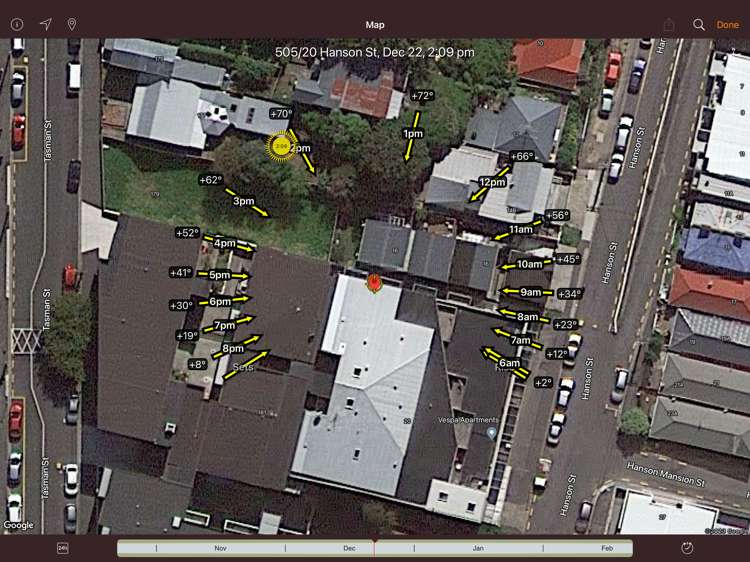Image resolution: width=750 pixels, height=562 pixels.
Task: Tap the location pin icon in toolbar
Action: [x=72, y=24]
